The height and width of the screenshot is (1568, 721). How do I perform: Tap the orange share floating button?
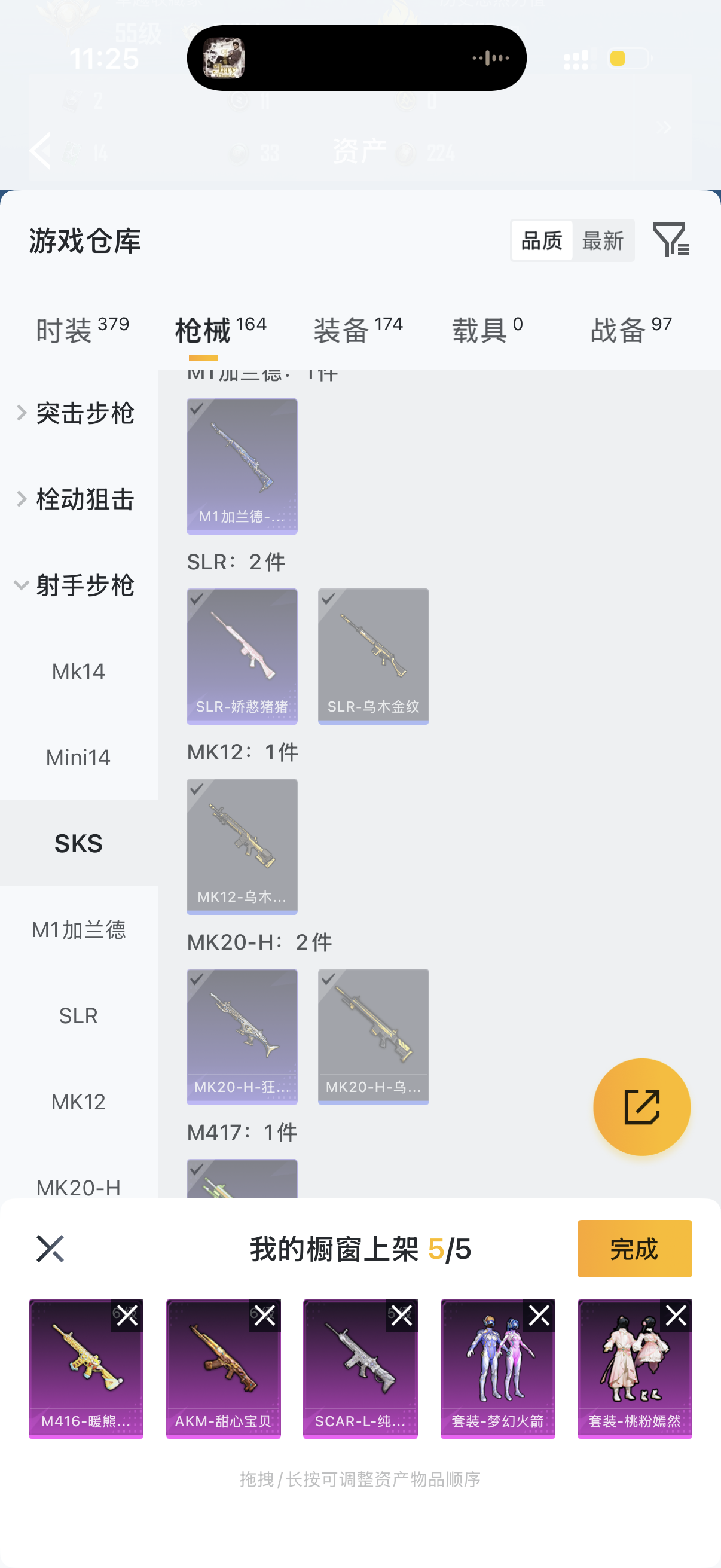point(641,1106)
